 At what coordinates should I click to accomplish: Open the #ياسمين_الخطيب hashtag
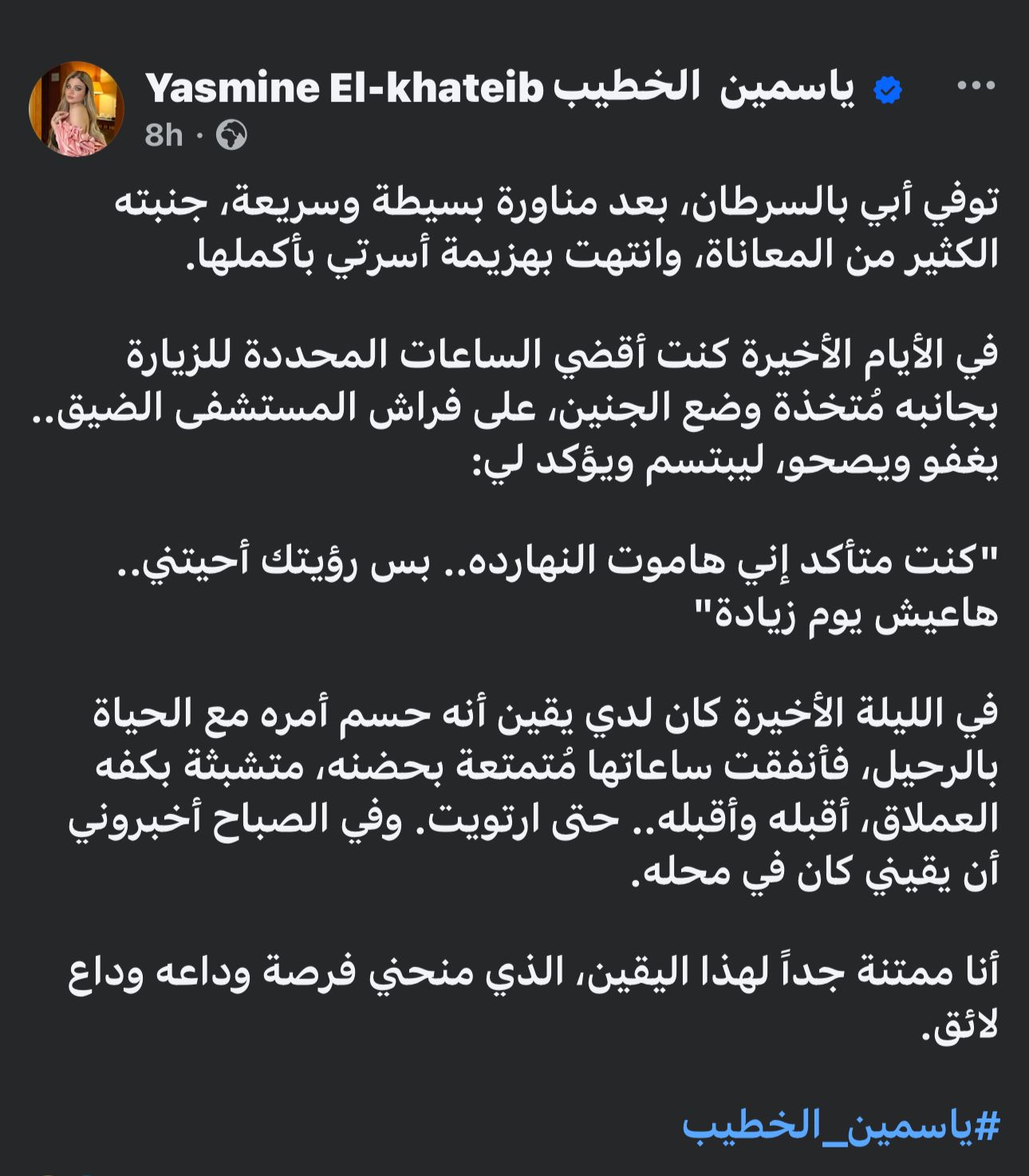pyautogui.click(x=840, y=1127)
